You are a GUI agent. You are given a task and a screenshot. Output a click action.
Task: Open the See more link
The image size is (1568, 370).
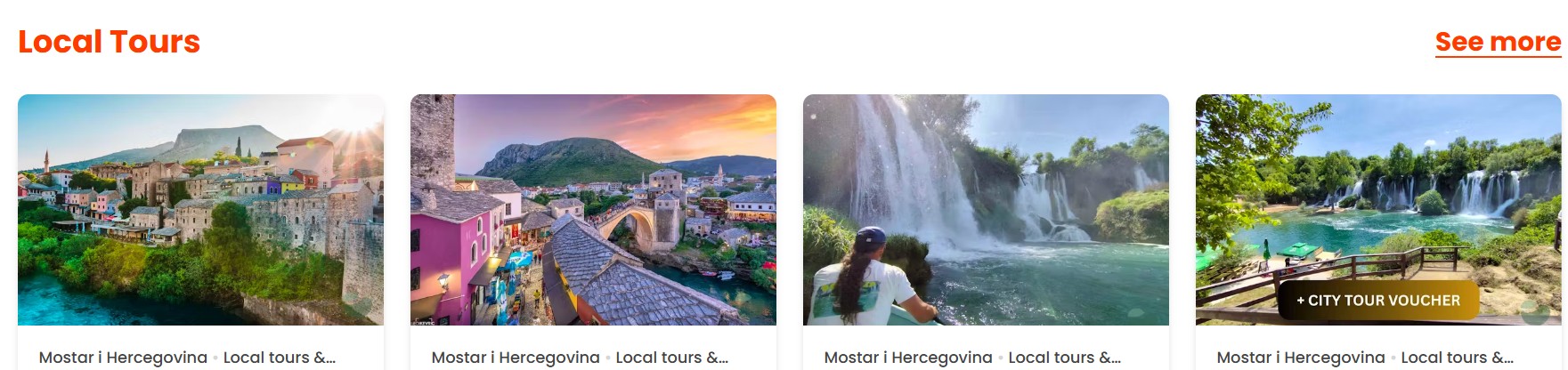point(1497,42)
